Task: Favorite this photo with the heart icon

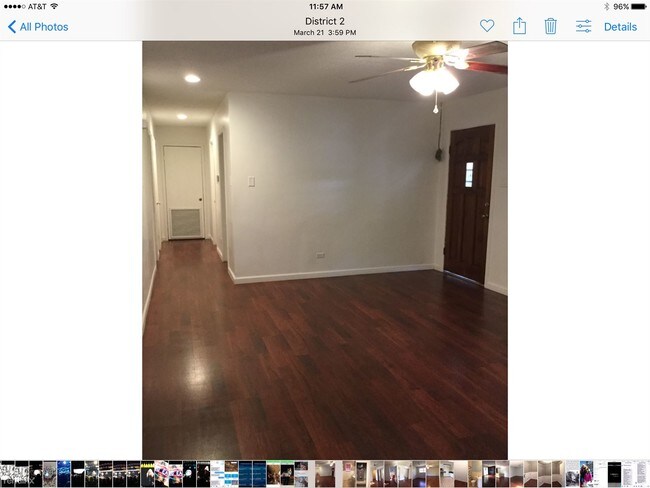Action: 487,27
